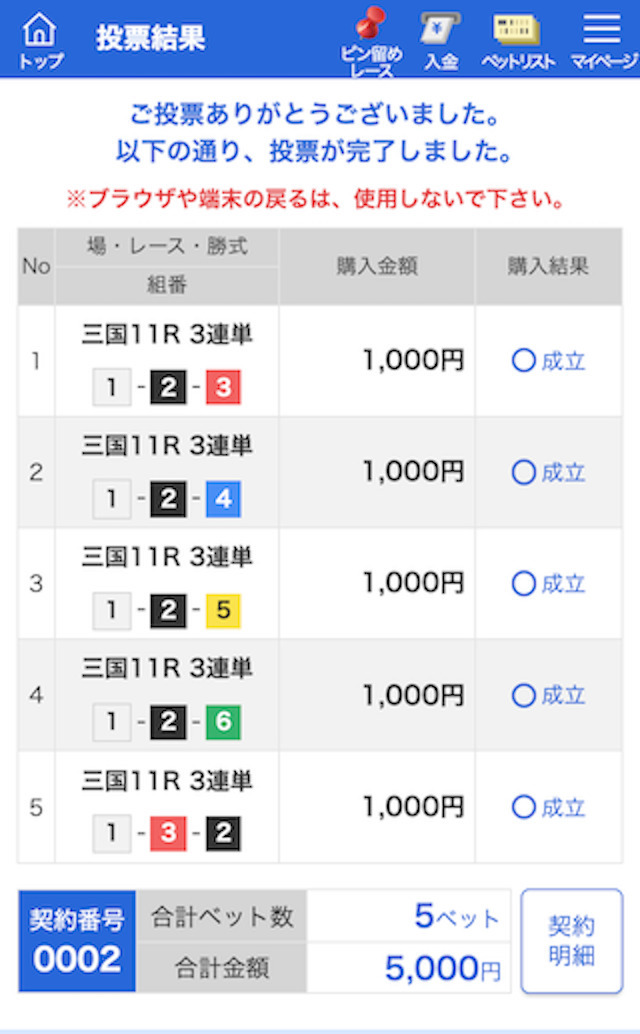Open ピン留めレース pinned races
The image size is (640, 1034).
pyautogui.click(x=371, y=42)
